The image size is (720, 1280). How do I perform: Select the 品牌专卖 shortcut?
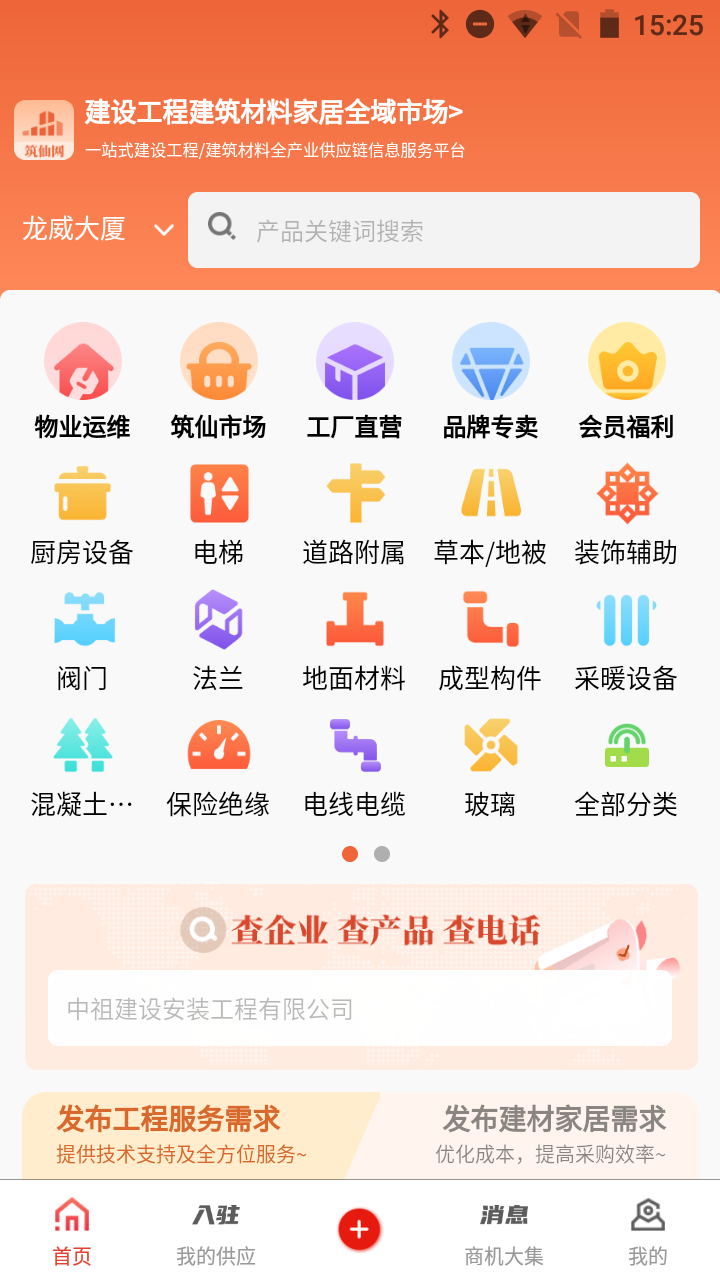(490, 381)
